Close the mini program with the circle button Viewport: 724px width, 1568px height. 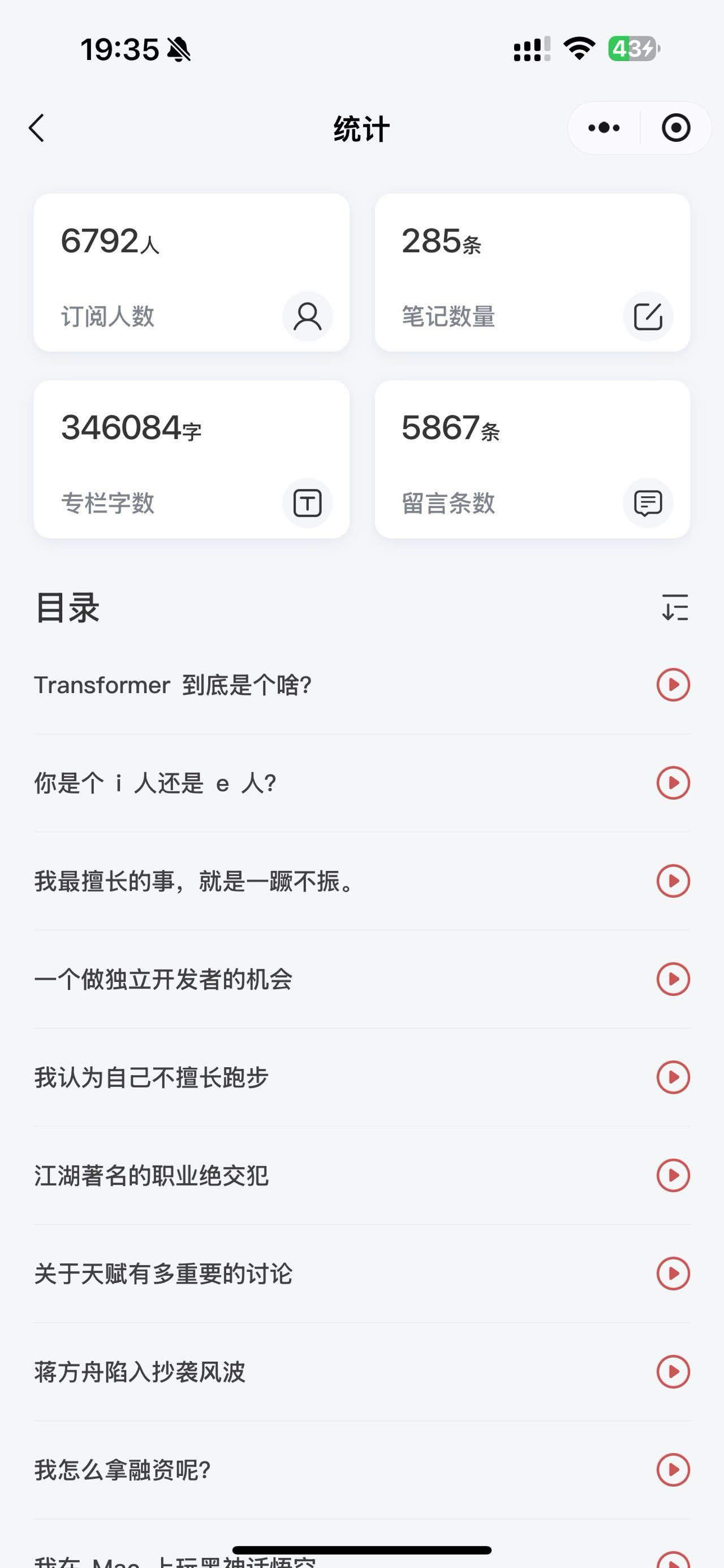tap(675, 128)
